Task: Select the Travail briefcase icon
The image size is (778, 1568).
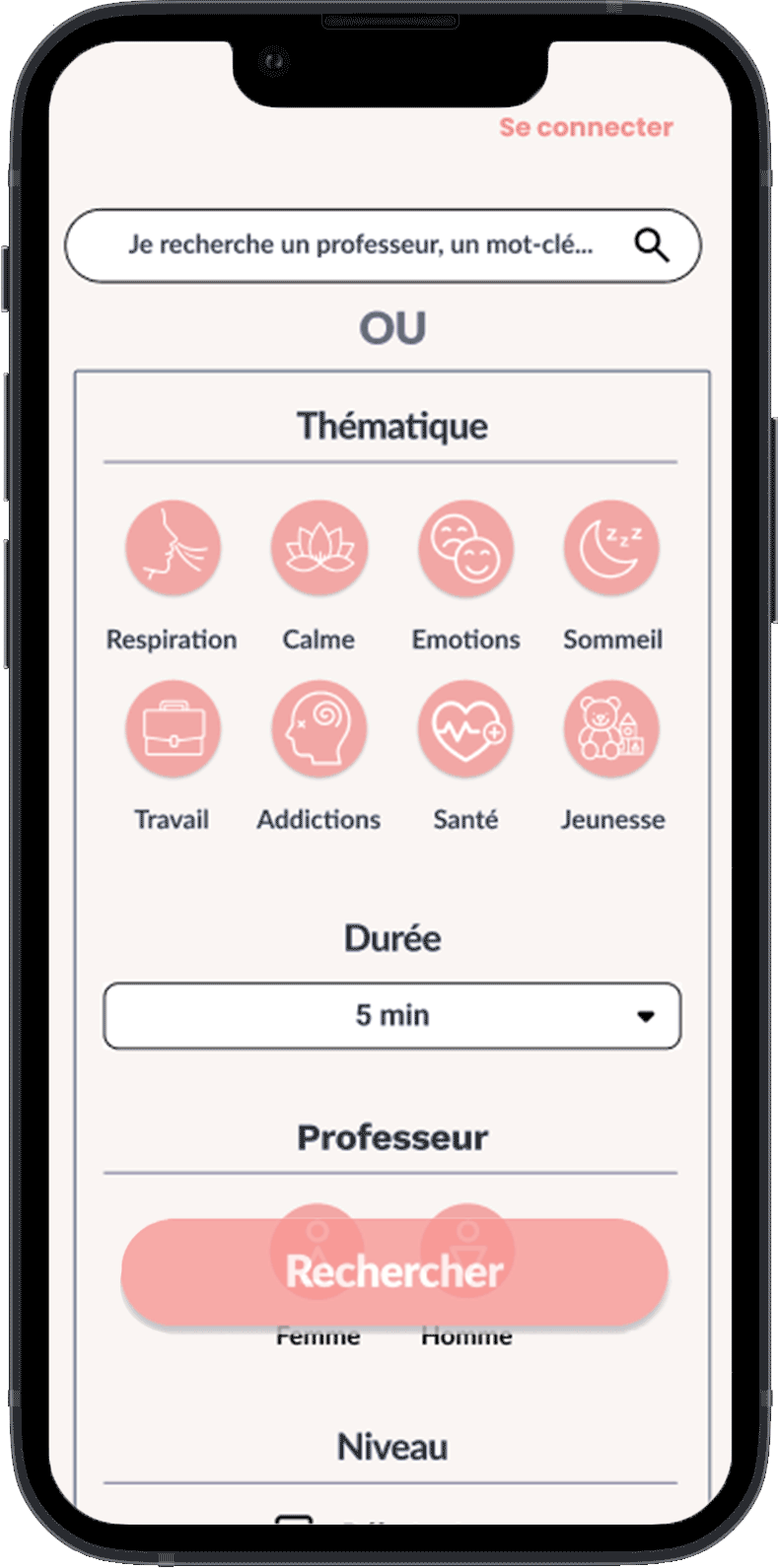Action: [172, 728]
